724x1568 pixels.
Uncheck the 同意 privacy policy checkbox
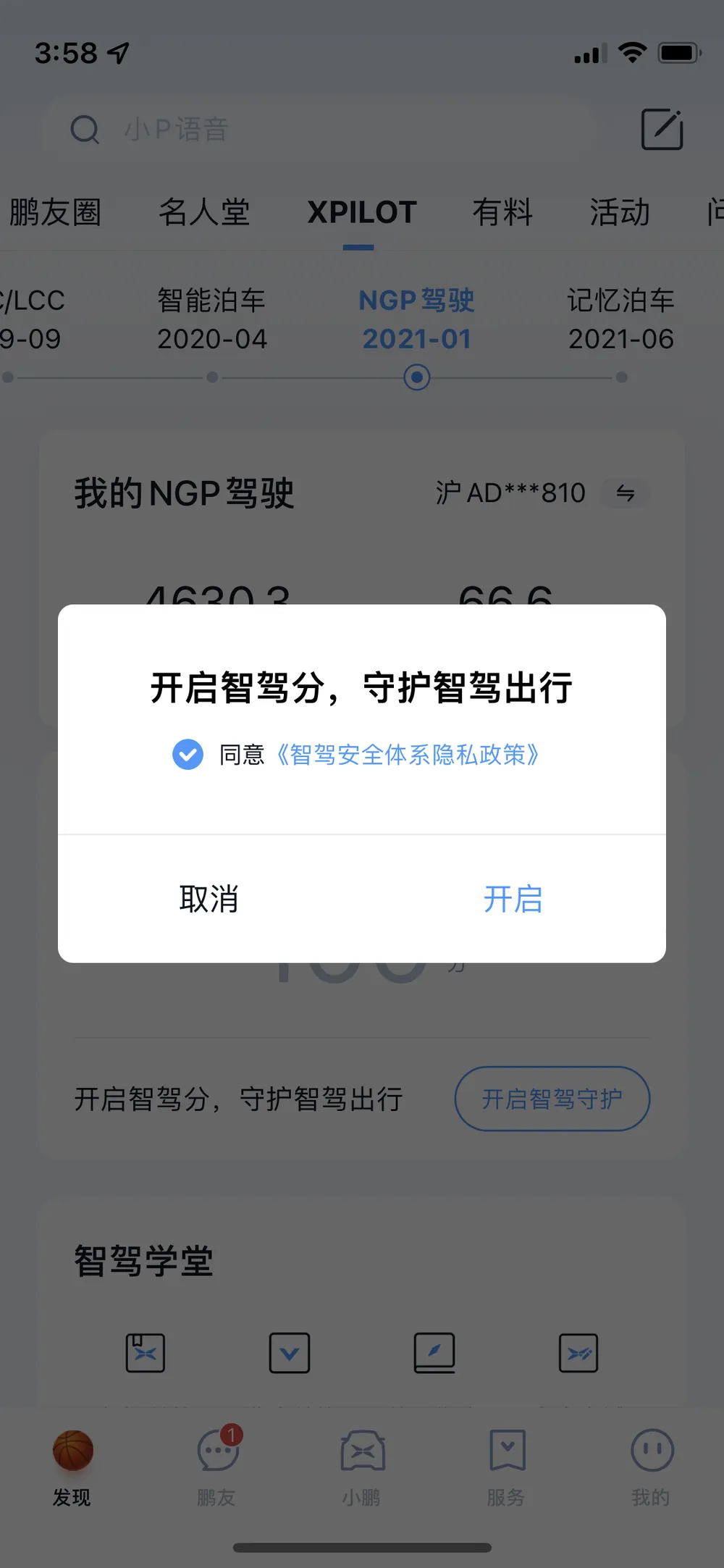pos(188,755)
